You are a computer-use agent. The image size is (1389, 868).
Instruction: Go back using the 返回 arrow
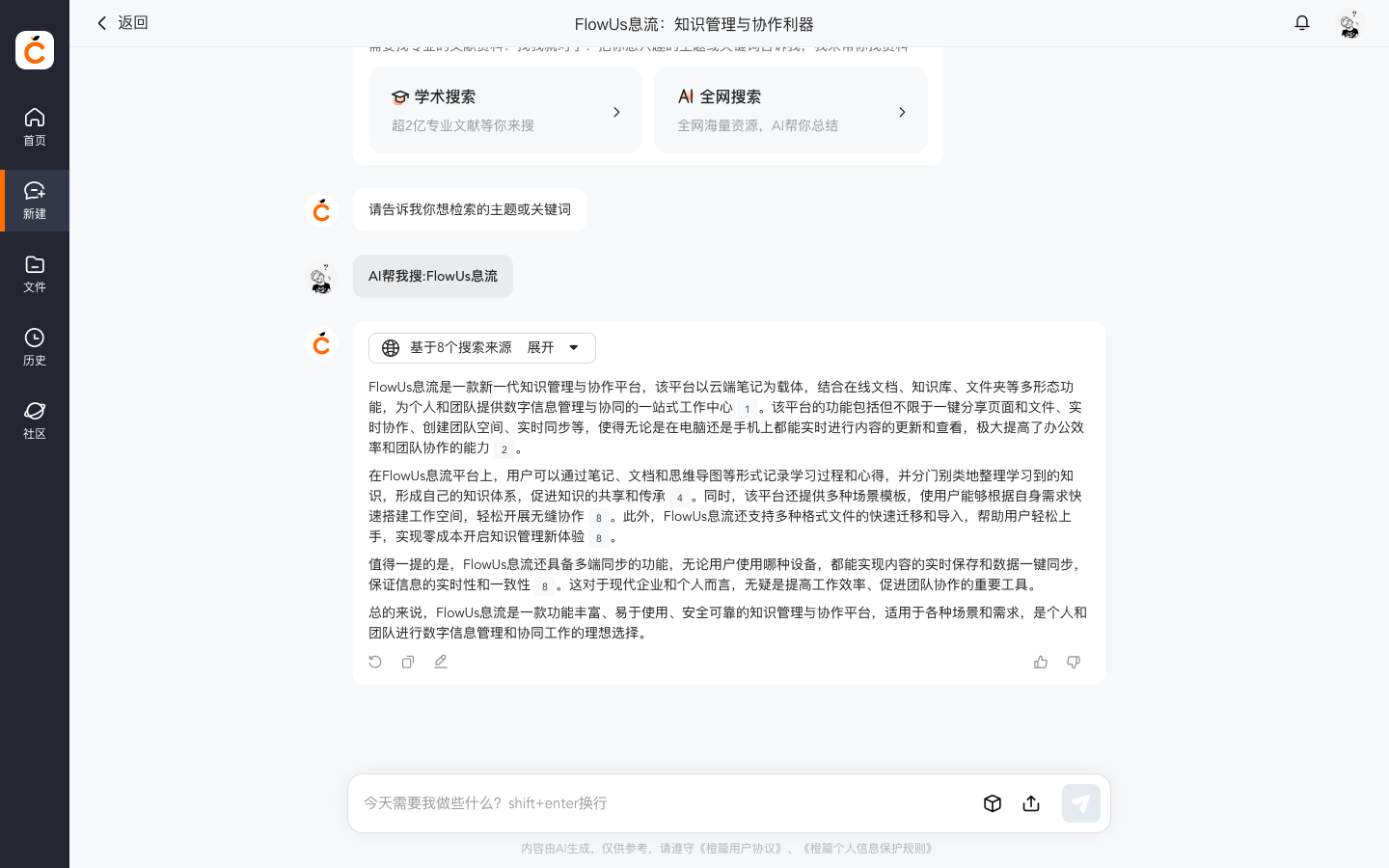tap(121, 23)
